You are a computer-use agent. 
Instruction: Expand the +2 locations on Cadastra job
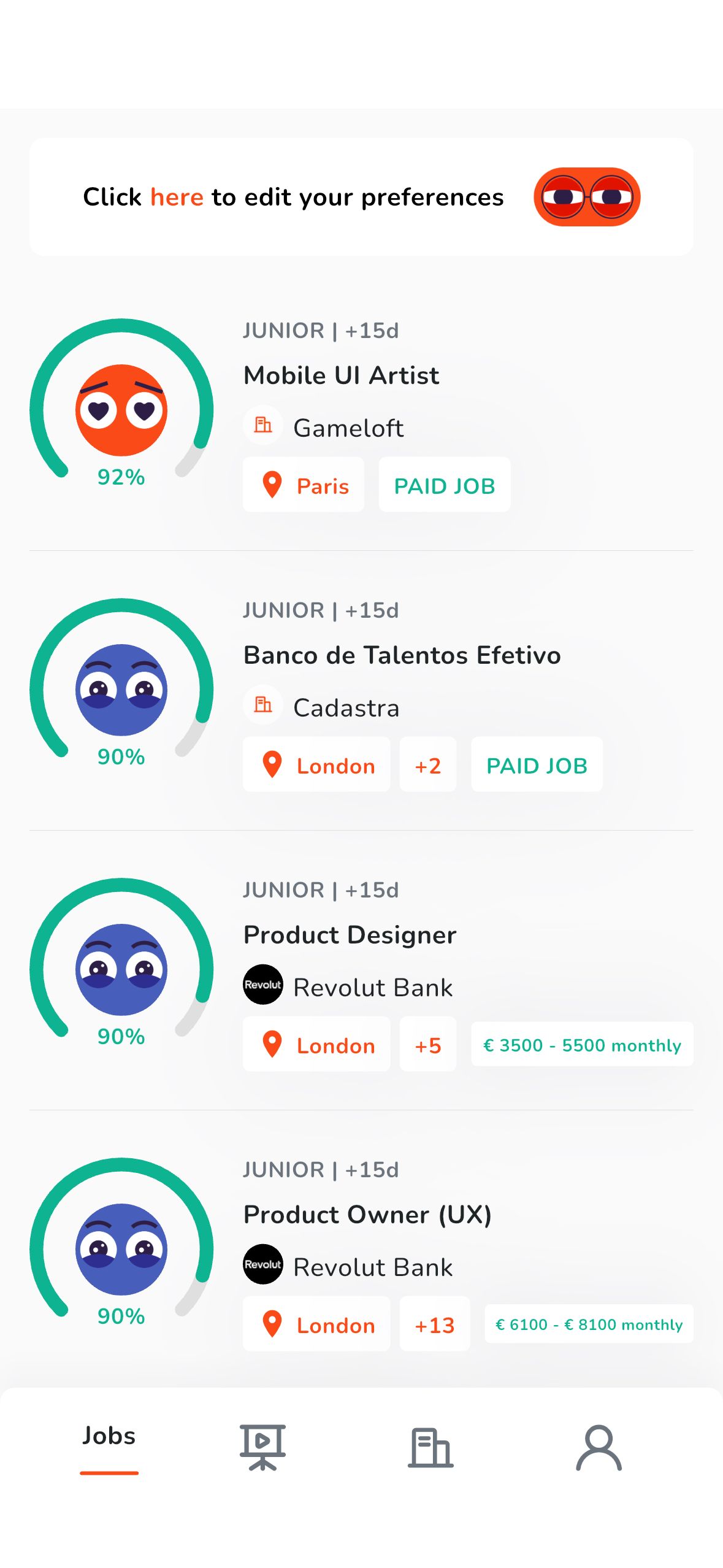point(427,765)
